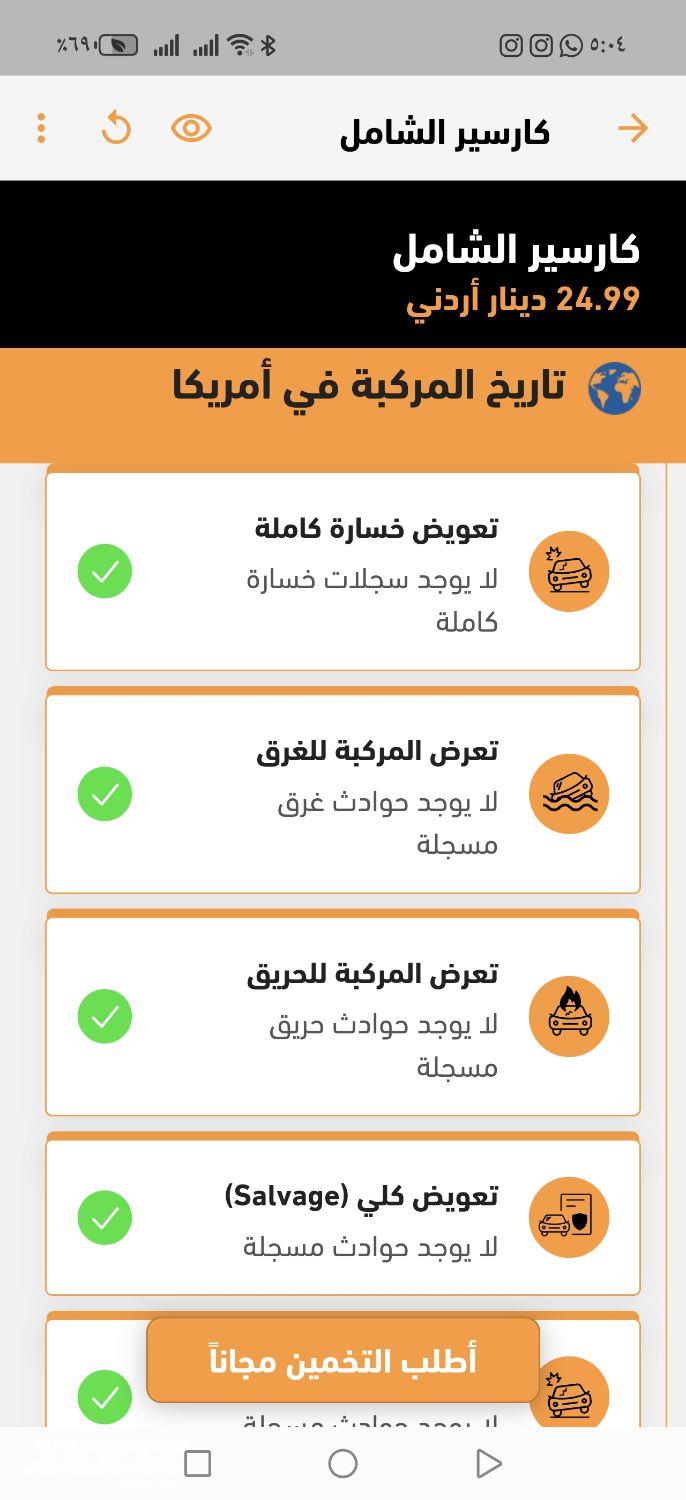Viewport: 686px width, 1500px height.
Task: Open the تعرض المركبة للغرق card
Action: (343, 794)
